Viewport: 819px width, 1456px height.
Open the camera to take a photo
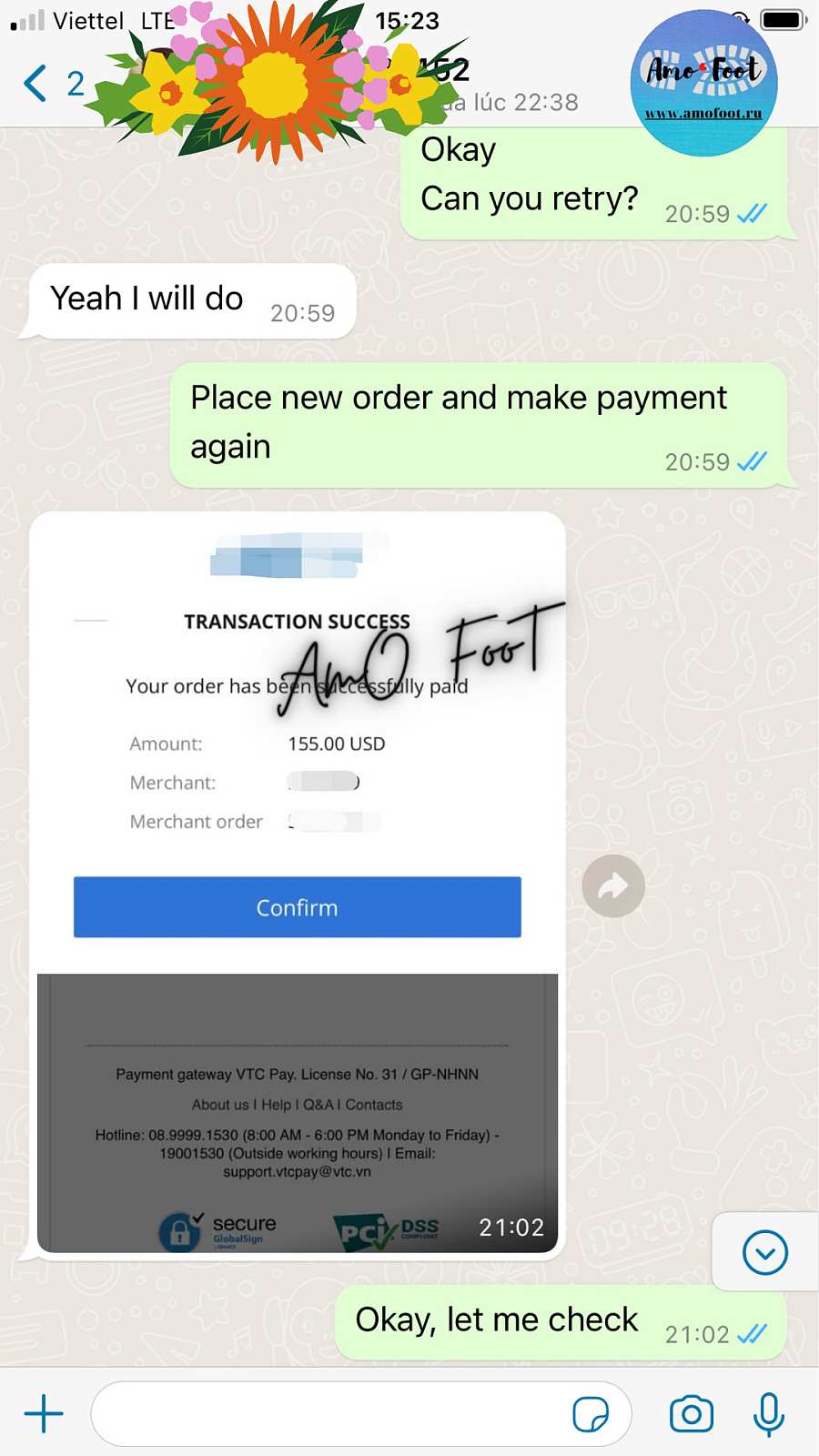pyautogui.click(x=691, y=1413)
